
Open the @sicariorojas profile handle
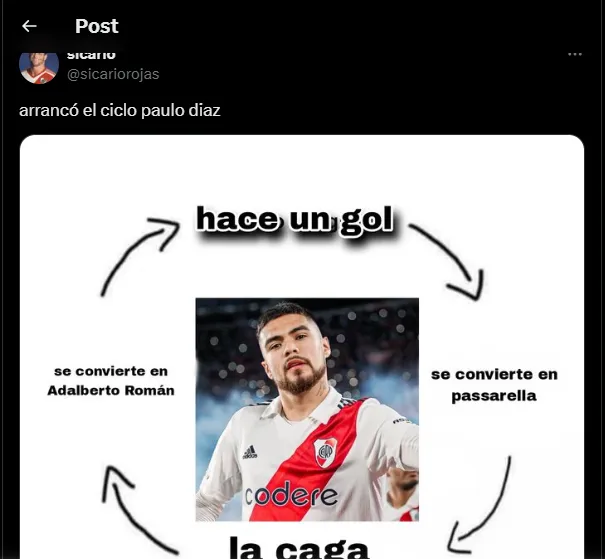[112, 74]
